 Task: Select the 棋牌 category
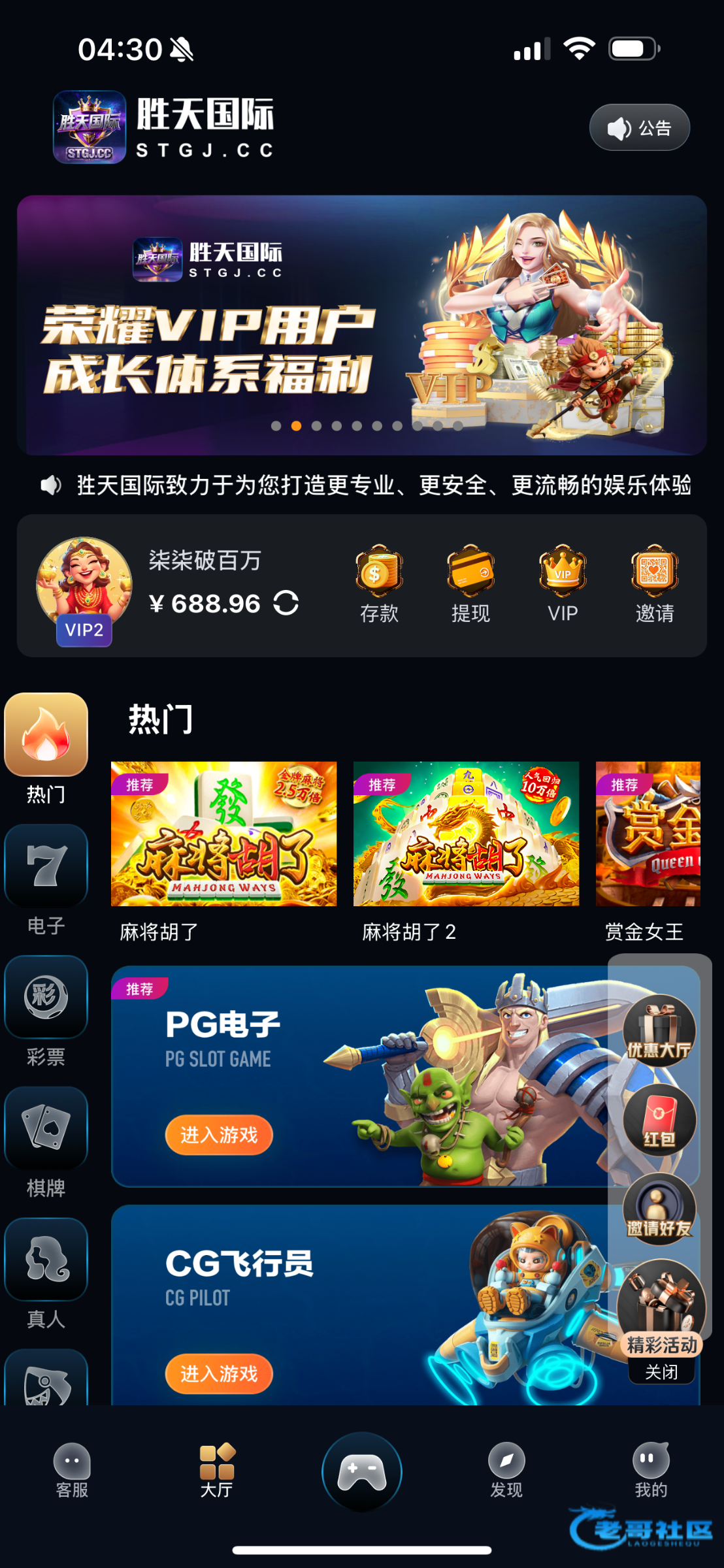[46, 1141]
